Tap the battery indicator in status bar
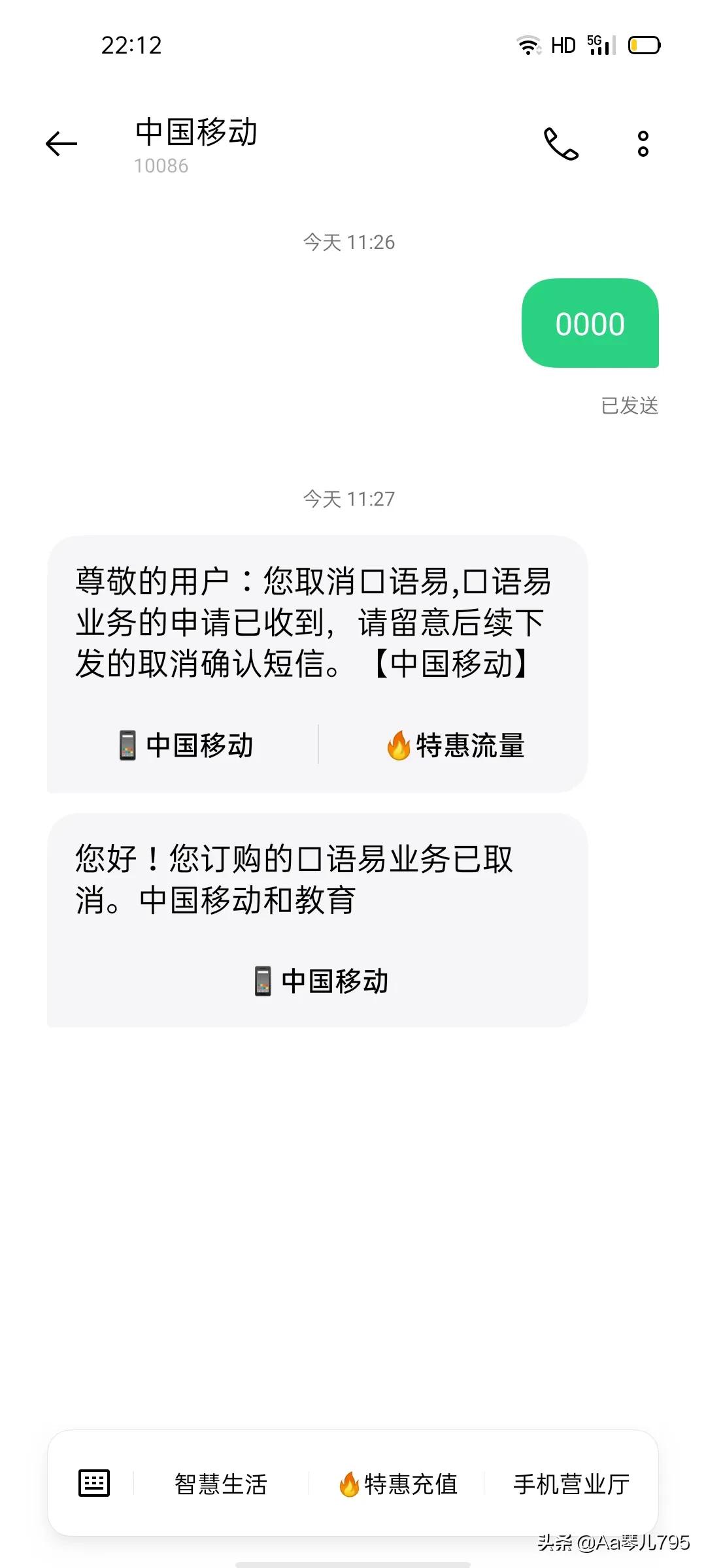The height and width of the screenshot is (1568, 706). pos(645,44)
